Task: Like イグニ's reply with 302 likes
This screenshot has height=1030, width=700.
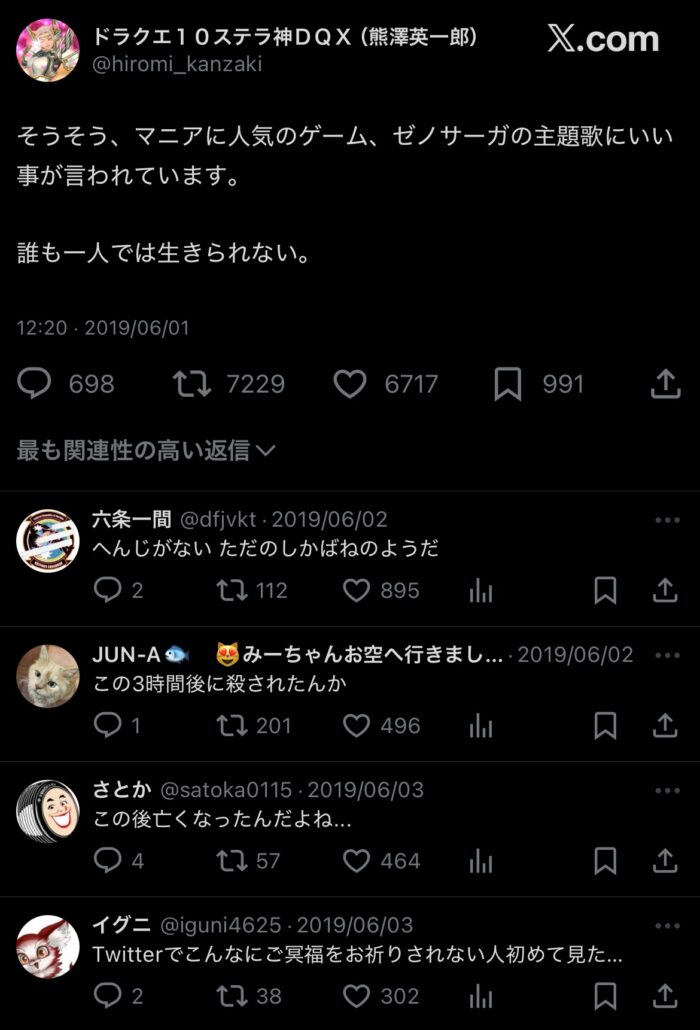Action: pos(357,996)
